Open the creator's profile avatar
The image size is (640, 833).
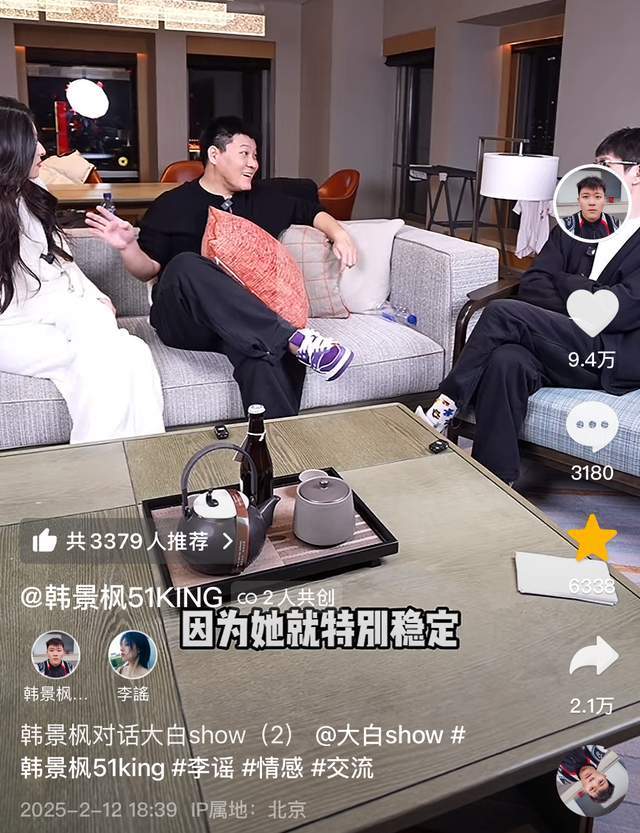pyautogui.click(x=592, y=205)
